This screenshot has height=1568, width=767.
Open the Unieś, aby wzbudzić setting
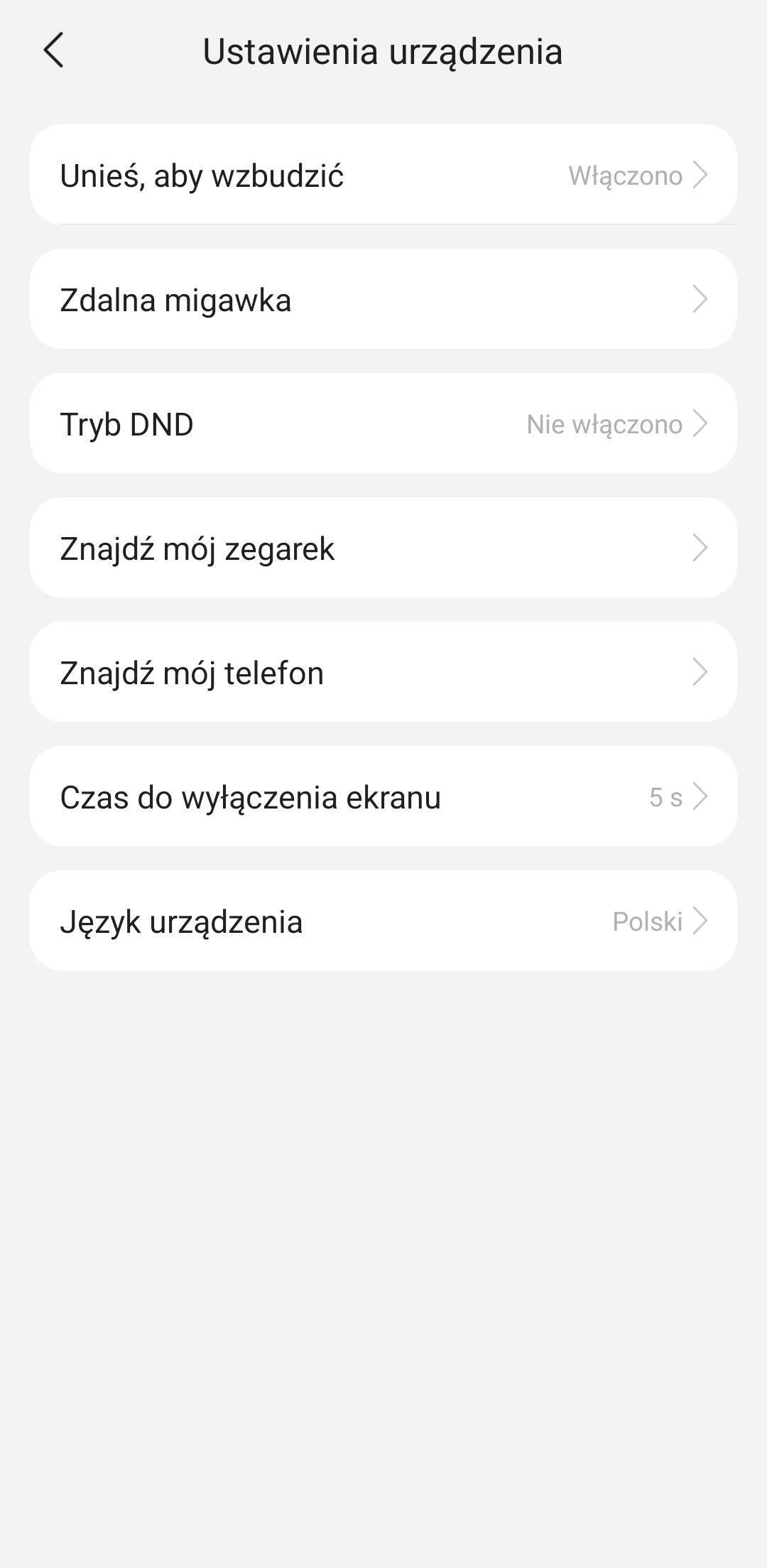[x=383, y=175]
